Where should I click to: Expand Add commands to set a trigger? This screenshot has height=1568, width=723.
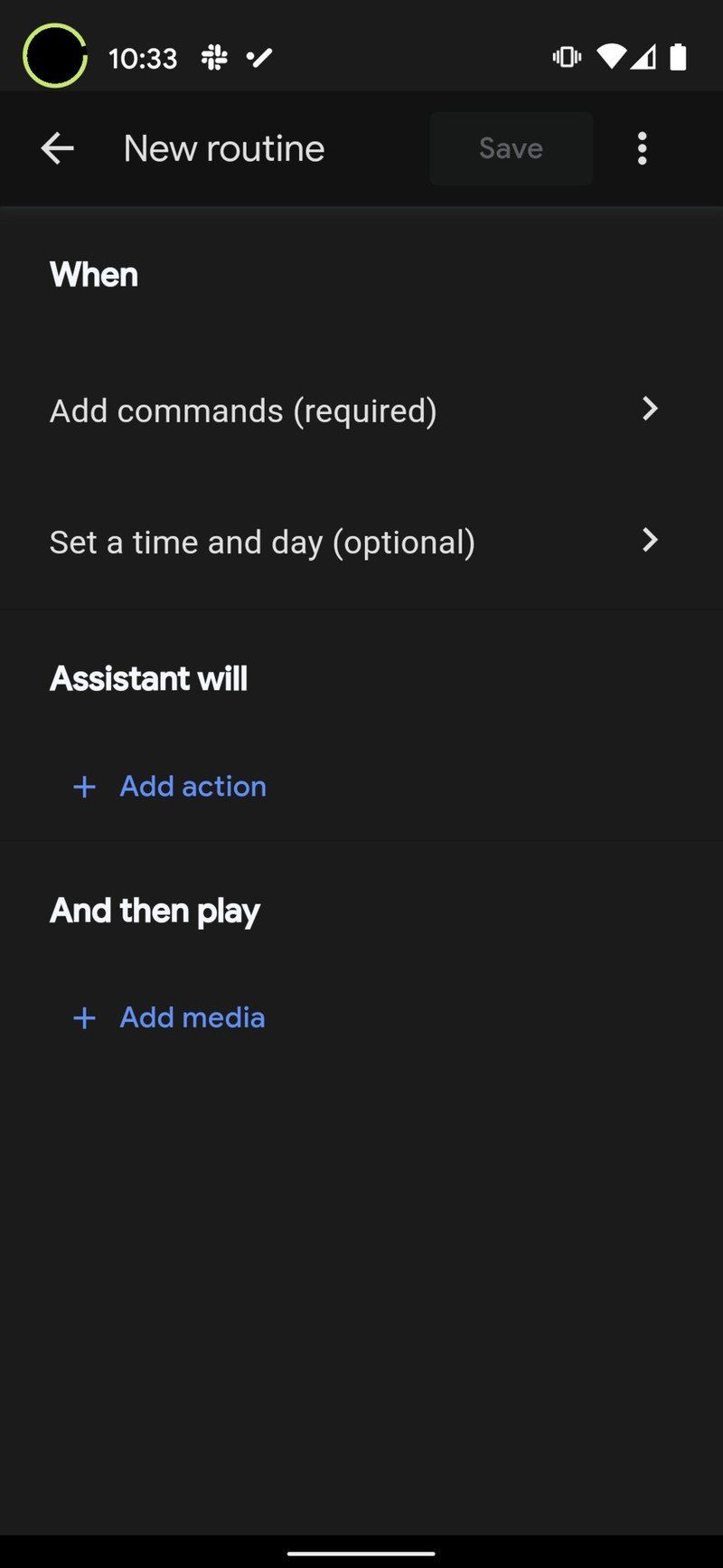pos(244,410)
